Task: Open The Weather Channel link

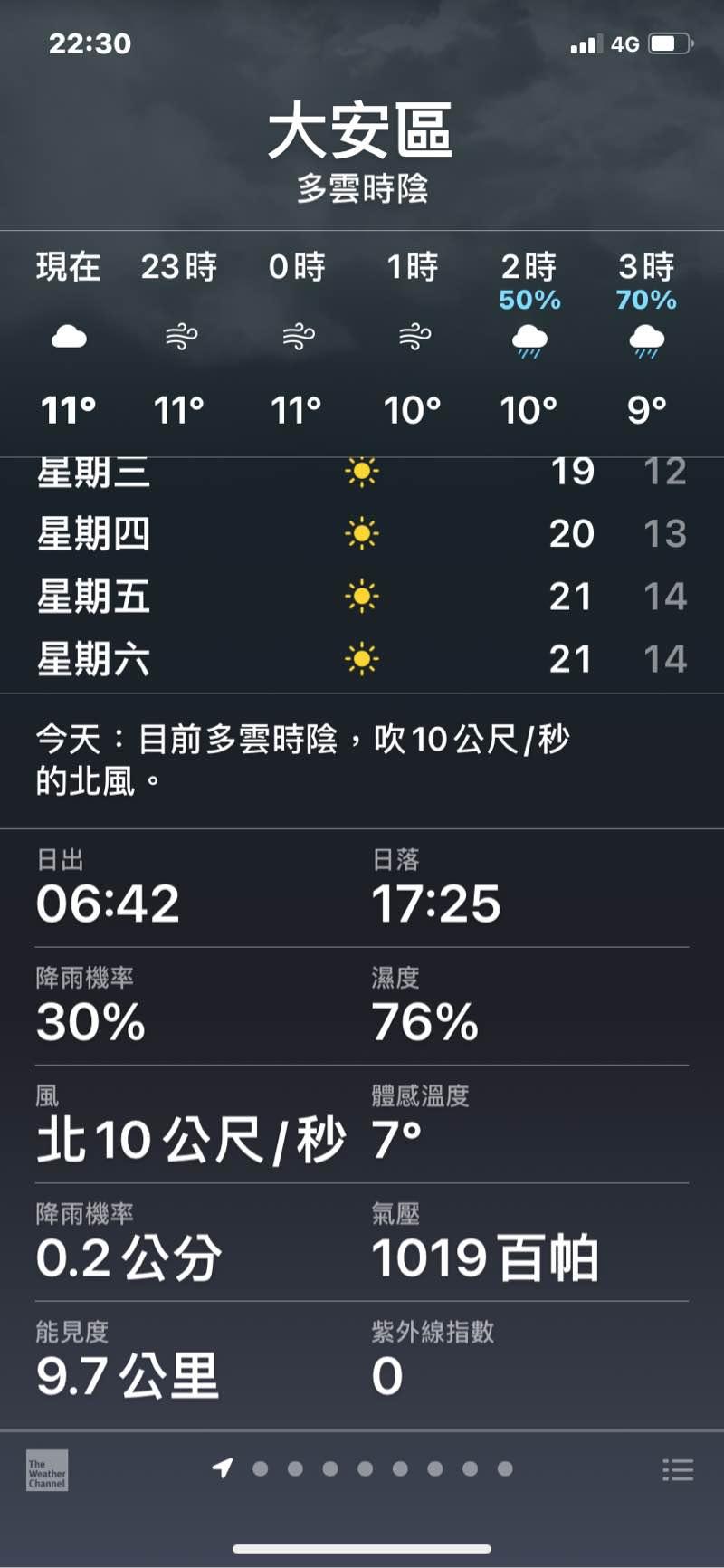Action: click(47, 1470)
